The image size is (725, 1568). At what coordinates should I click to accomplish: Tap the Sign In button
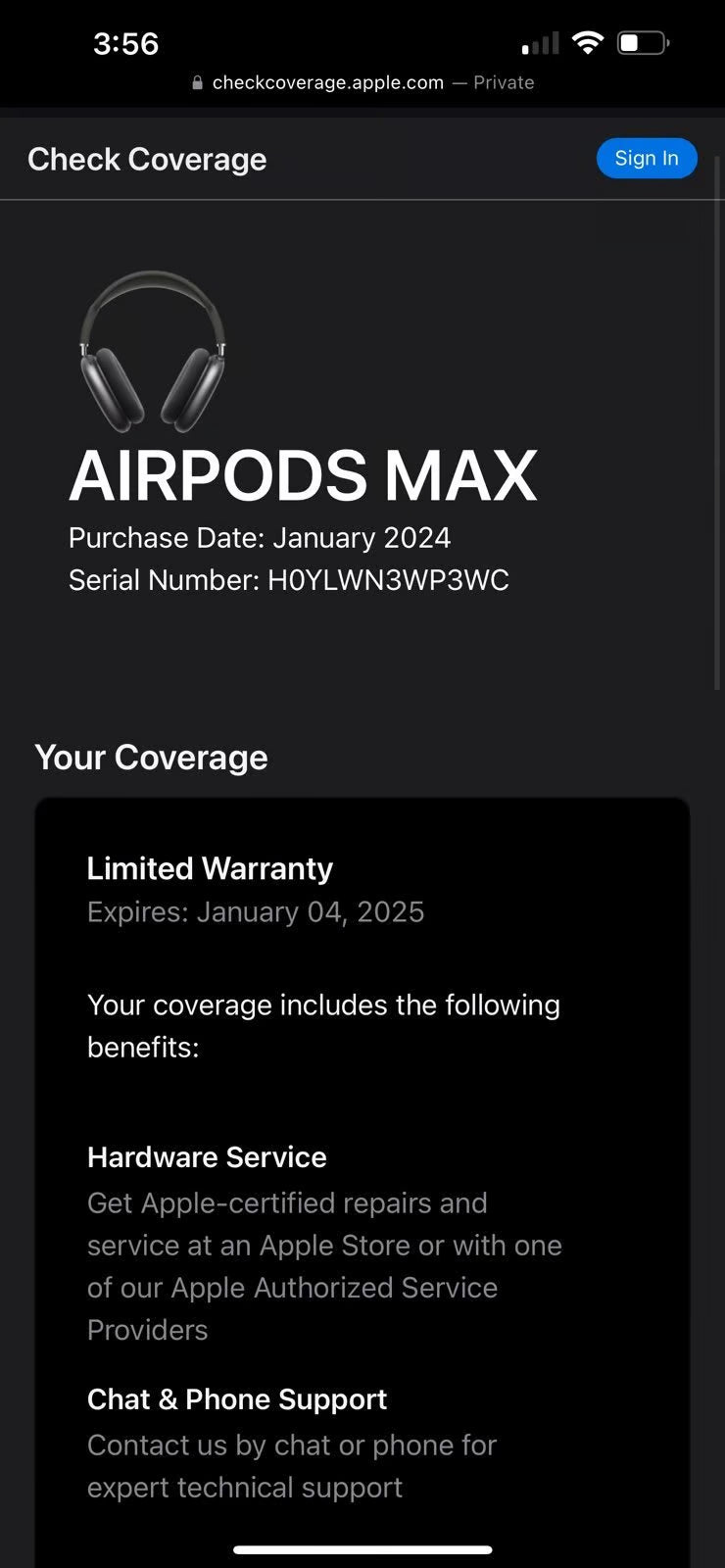(646, 158)
